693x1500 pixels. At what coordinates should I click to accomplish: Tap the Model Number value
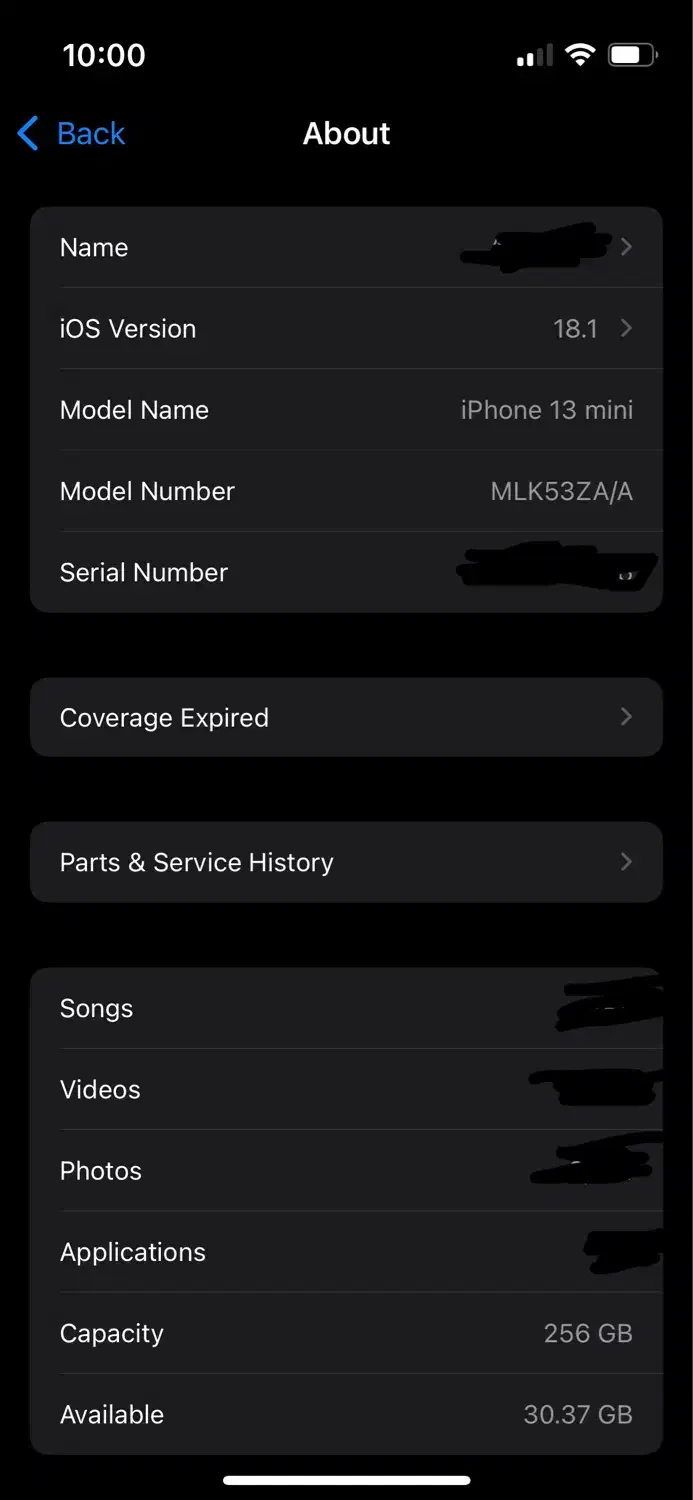click(x=561, y=491)
